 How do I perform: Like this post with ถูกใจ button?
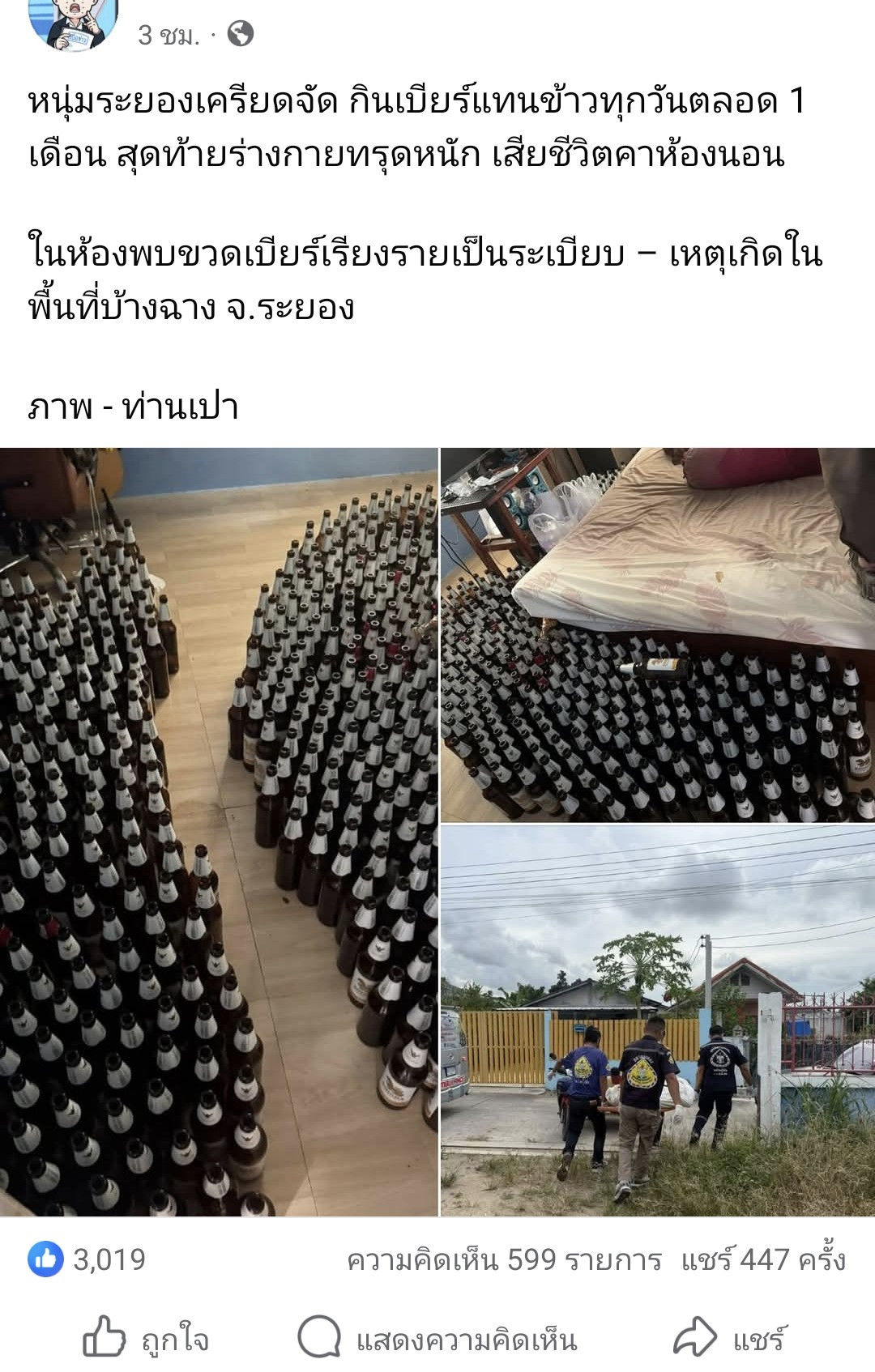147,1338
